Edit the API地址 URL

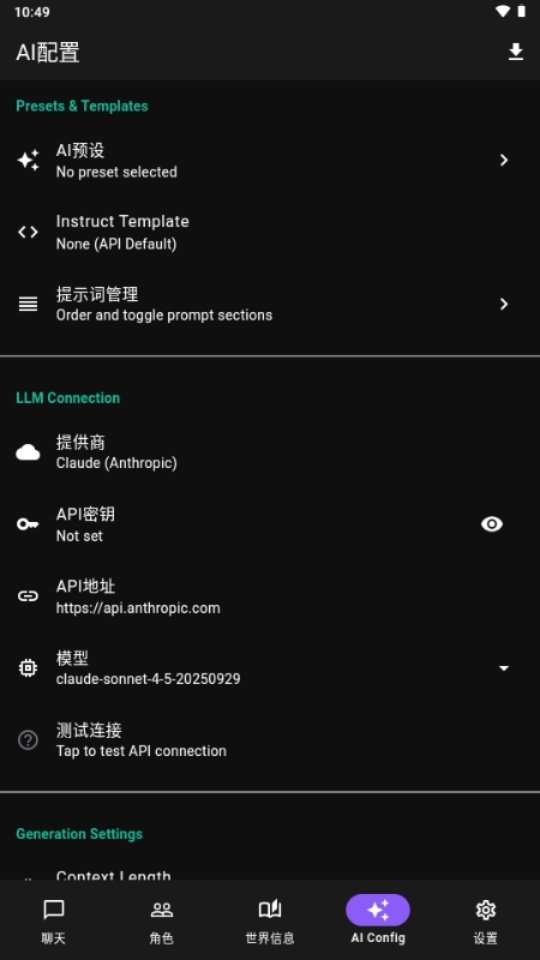pyautogui.click(x=270, y=596)
